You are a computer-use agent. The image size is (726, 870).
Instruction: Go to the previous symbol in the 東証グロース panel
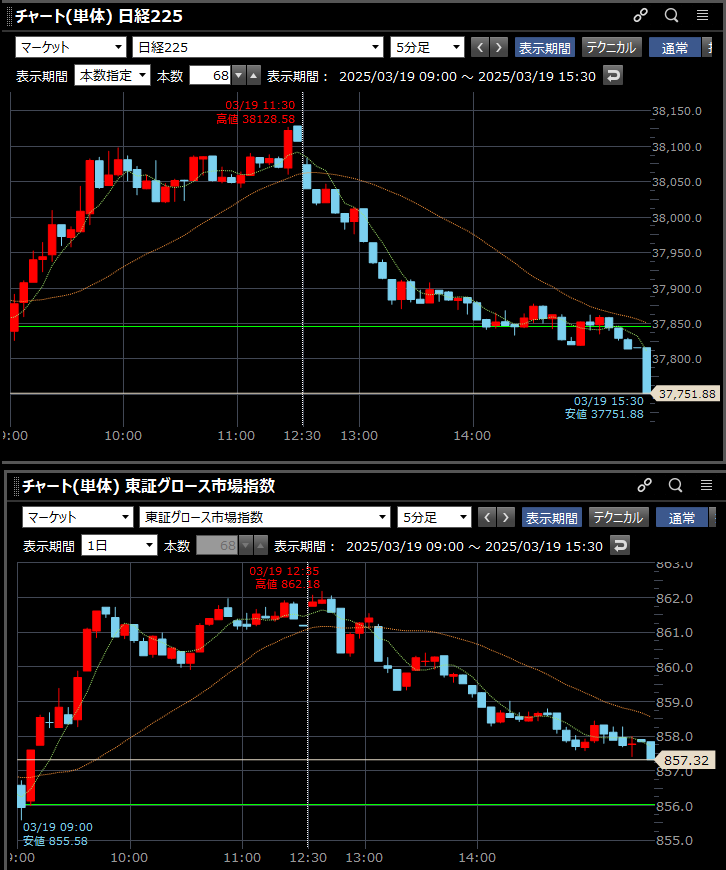tap(487, 517)
